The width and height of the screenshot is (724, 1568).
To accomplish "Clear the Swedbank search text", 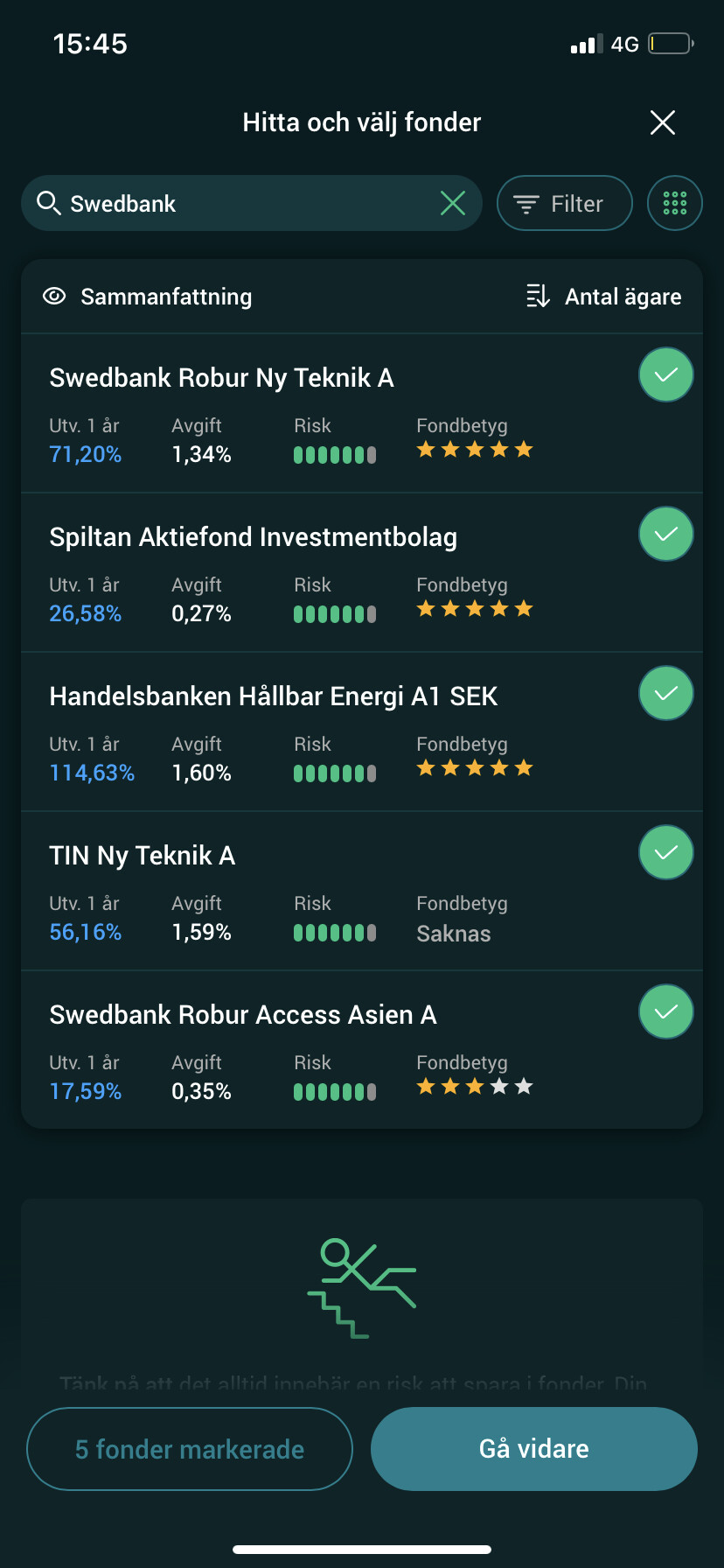I will point(453,204).
